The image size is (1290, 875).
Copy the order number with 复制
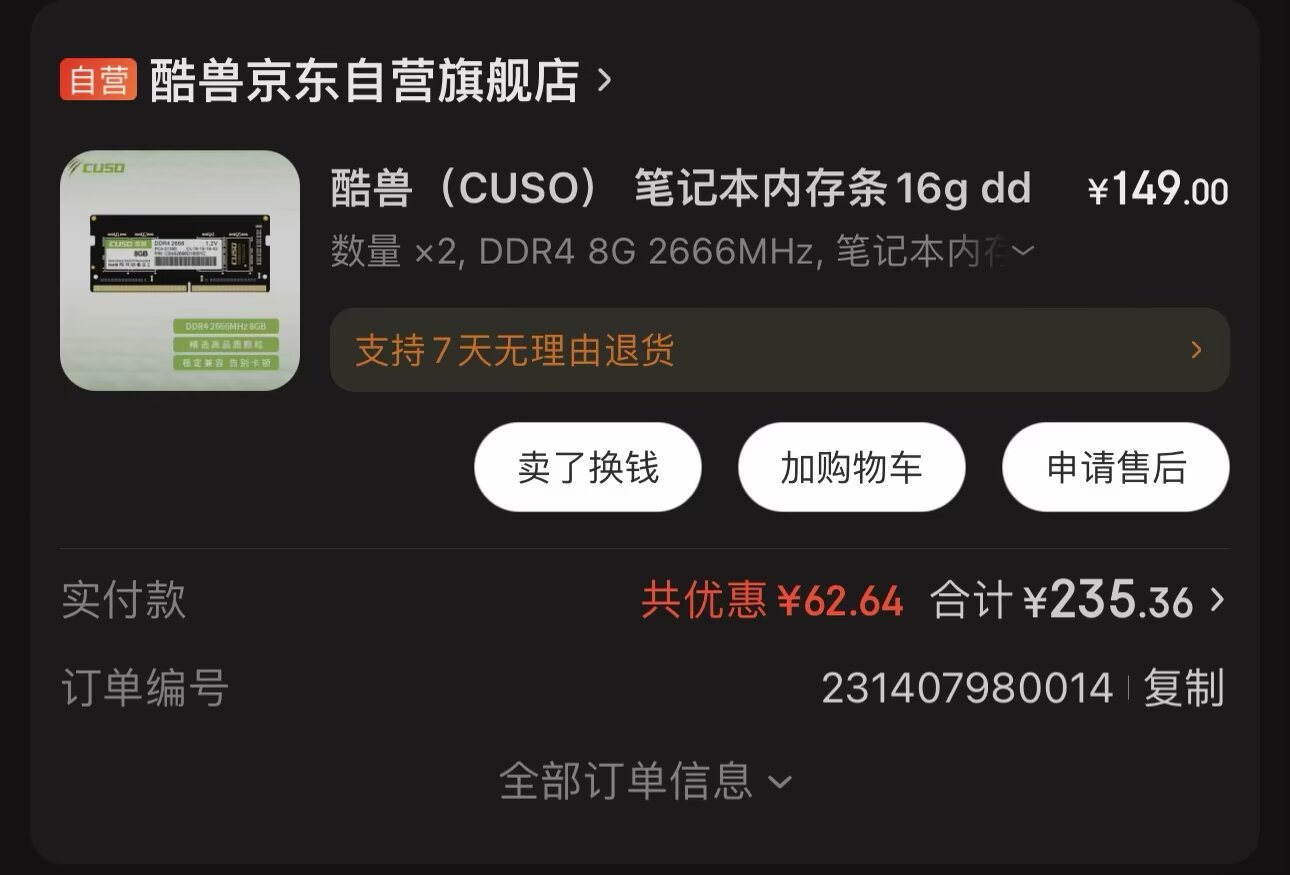pos(1184,689)
